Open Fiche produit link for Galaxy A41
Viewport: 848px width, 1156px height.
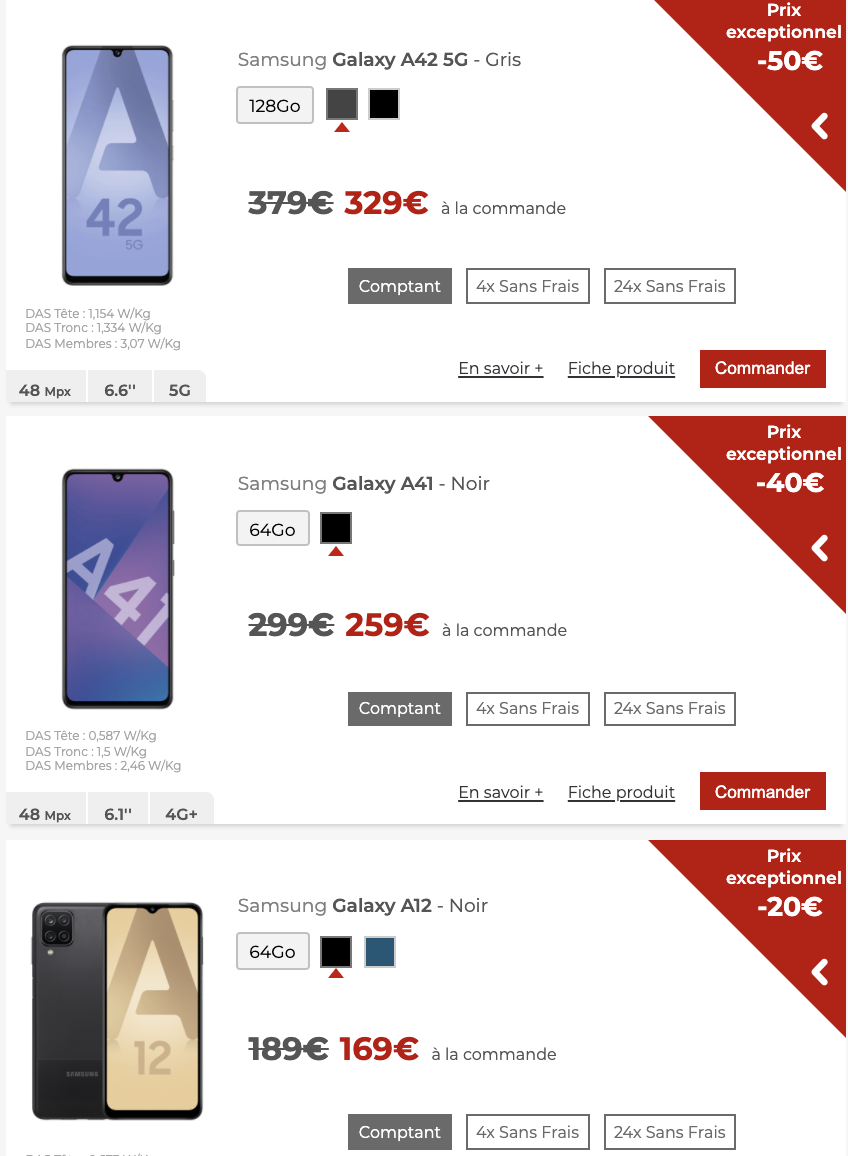(621, 793)
